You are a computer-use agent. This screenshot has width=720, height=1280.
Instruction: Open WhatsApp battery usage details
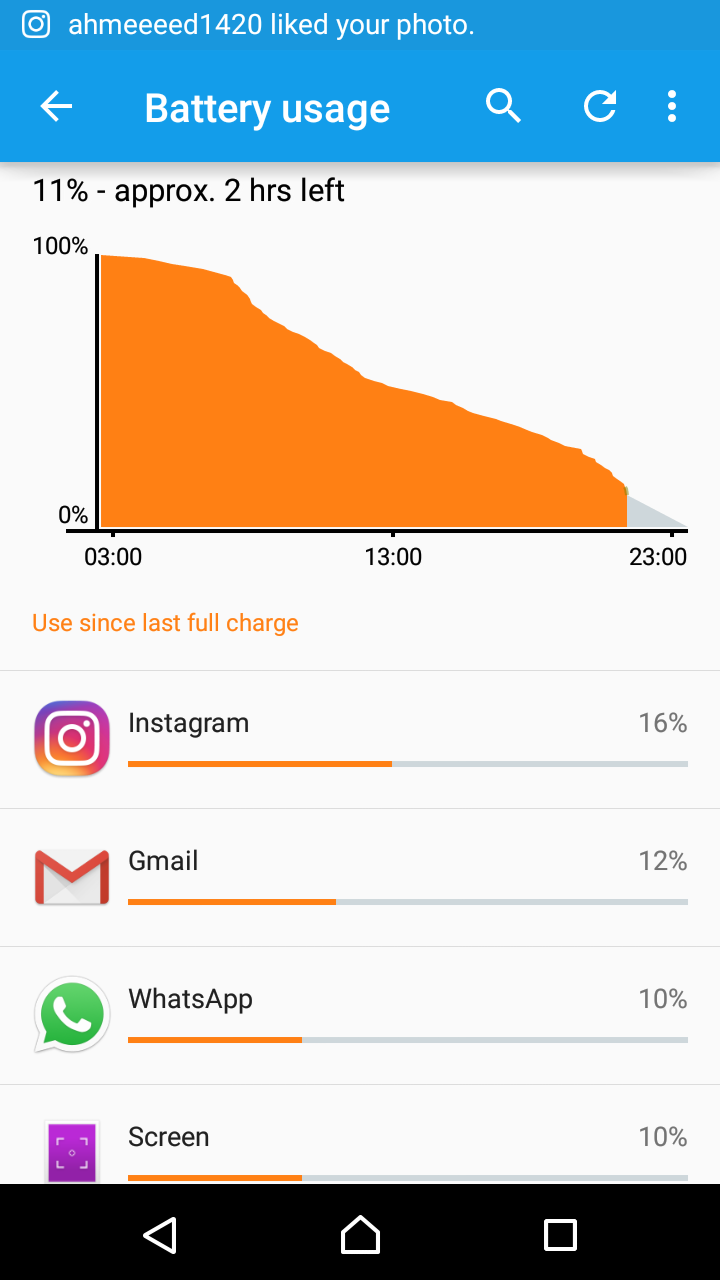click(360, 1016)
